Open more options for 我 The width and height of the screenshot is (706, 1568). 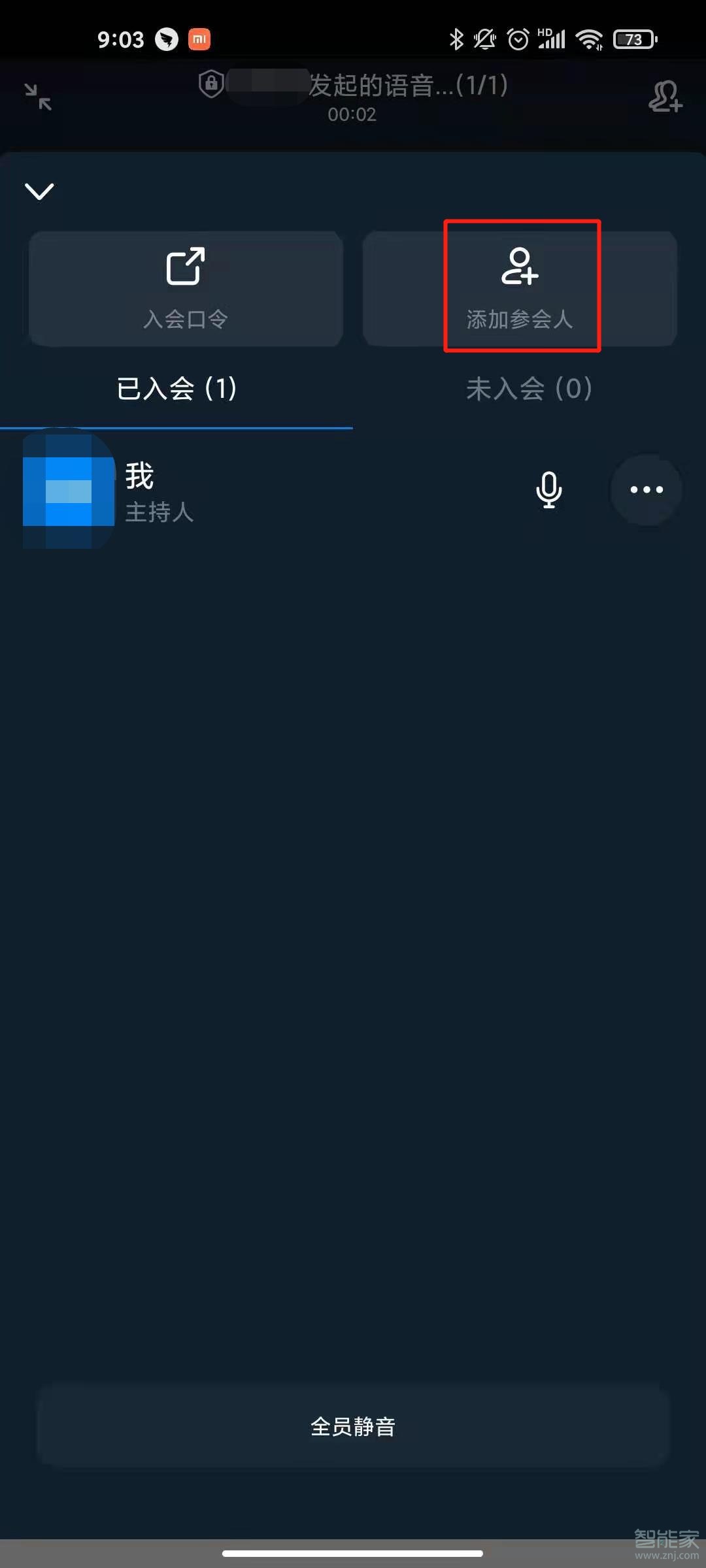(646, 489)
